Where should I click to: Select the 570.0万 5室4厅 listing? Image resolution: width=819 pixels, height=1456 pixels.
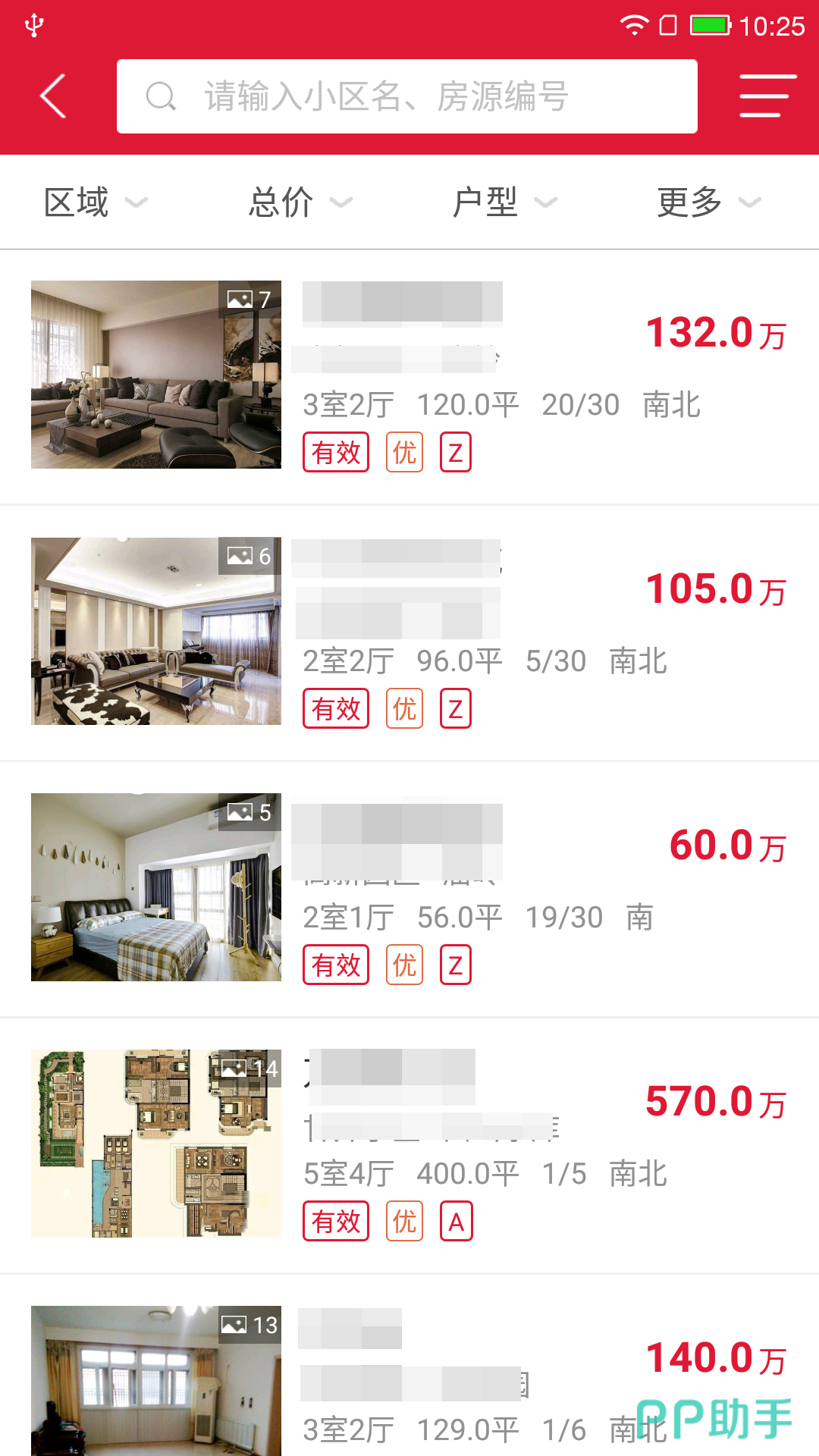coord(409,1145)
